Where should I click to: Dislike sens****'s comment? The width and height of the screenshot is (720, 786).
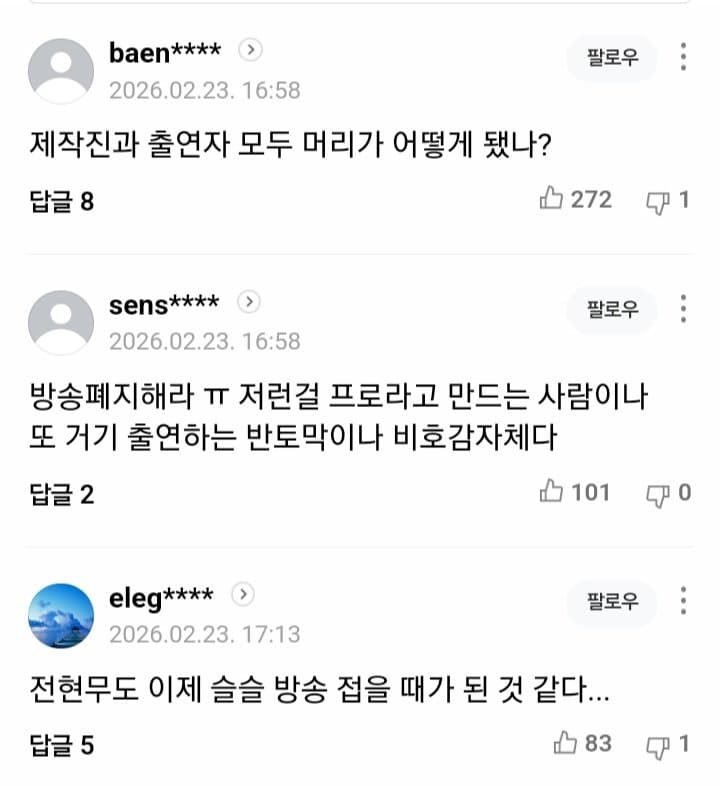pyautogui.click(x=657, y=493)
